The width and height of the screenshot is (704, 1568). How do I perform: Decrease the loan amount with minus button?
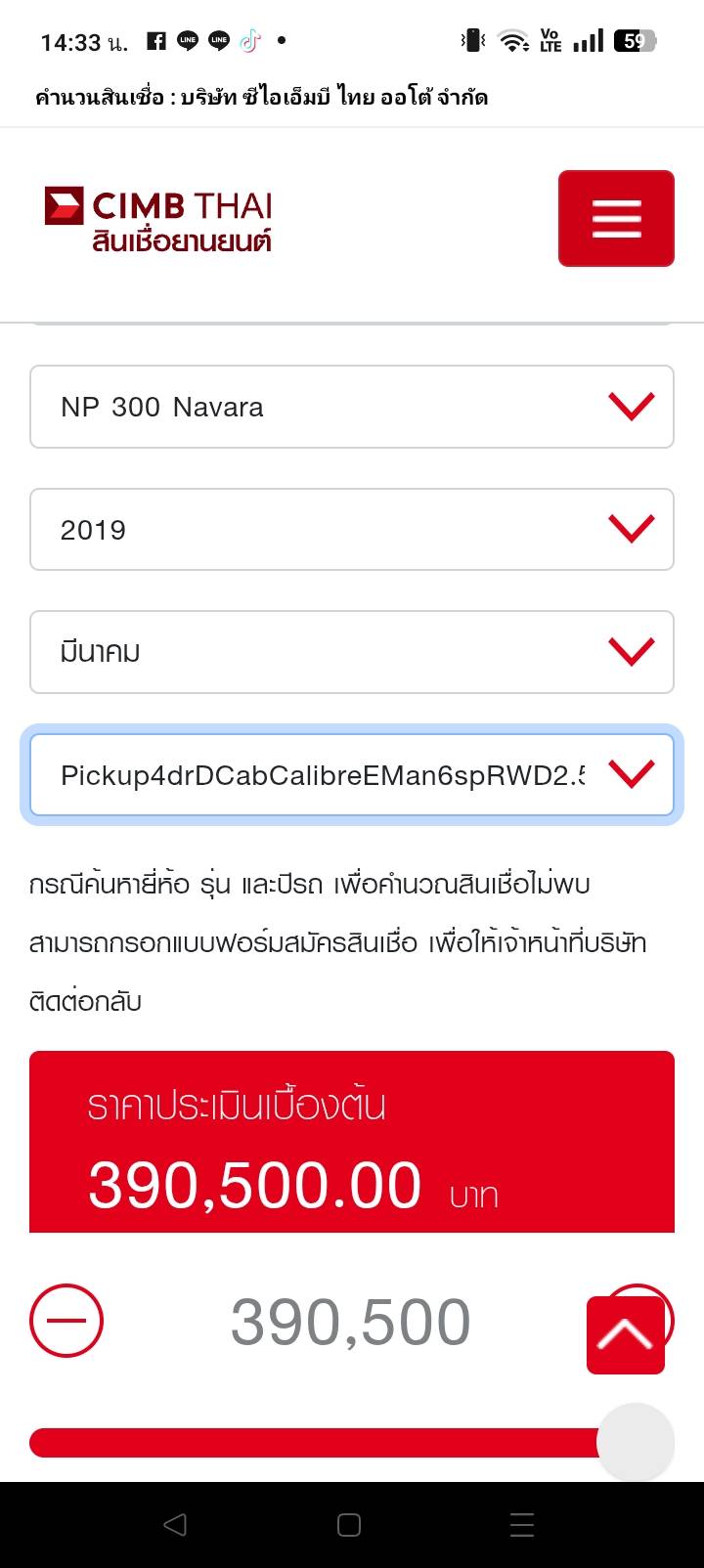[x=66, y=1321]
